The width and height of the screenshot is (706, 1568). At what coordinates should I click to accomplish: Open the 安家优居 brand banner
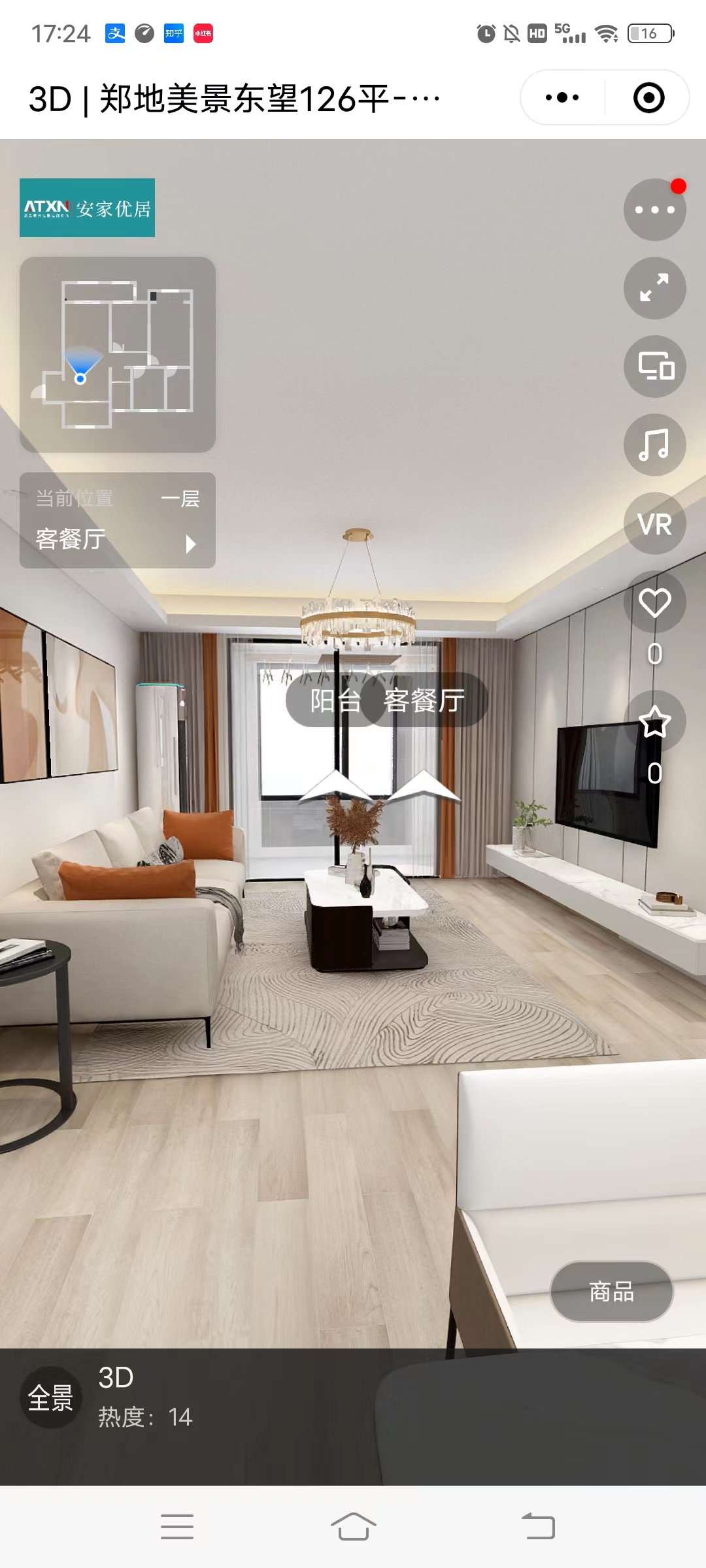87,208
